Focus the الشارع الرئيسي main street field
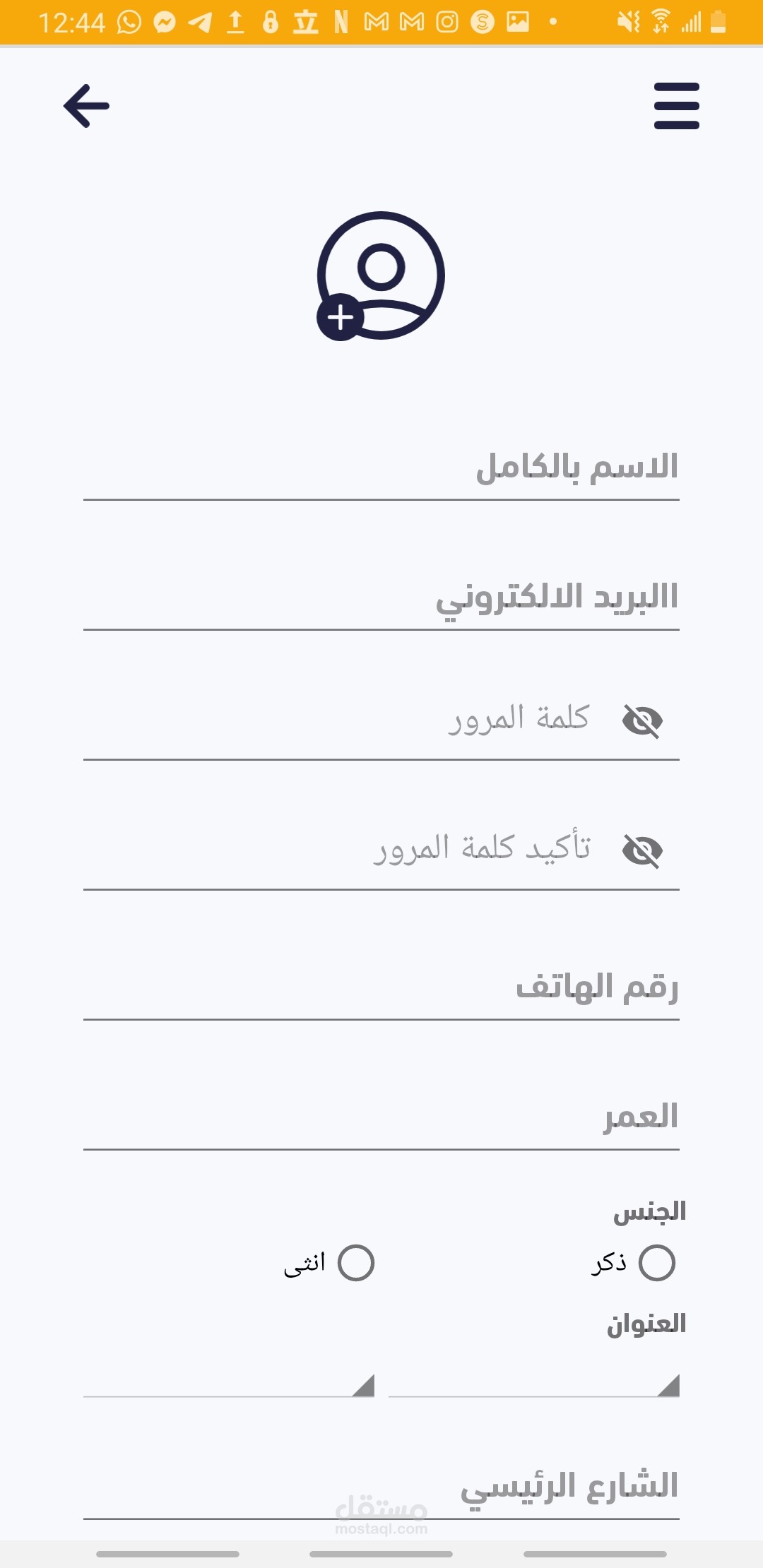Image resolution: width=763 pixels, height=1568 pixels. (381, 1487)
